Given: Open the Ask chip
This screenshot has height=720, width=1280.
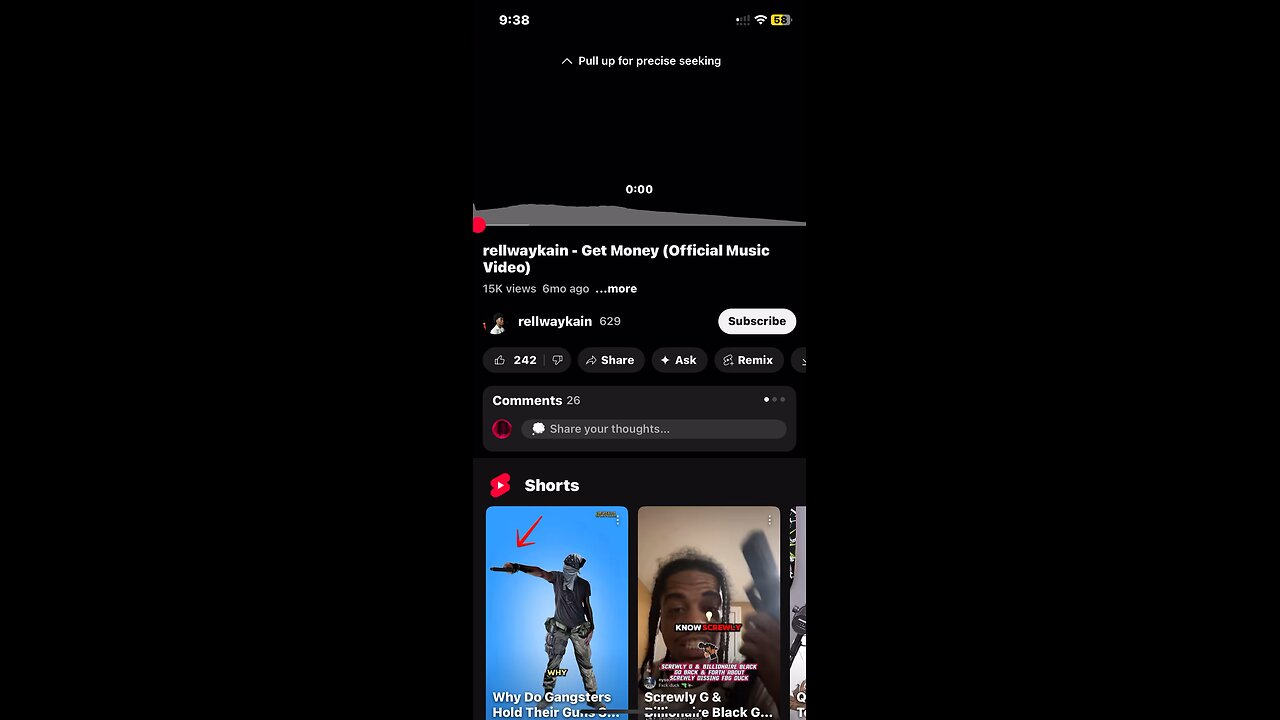Looking at the screenshot, I should (x=679, y=360).
